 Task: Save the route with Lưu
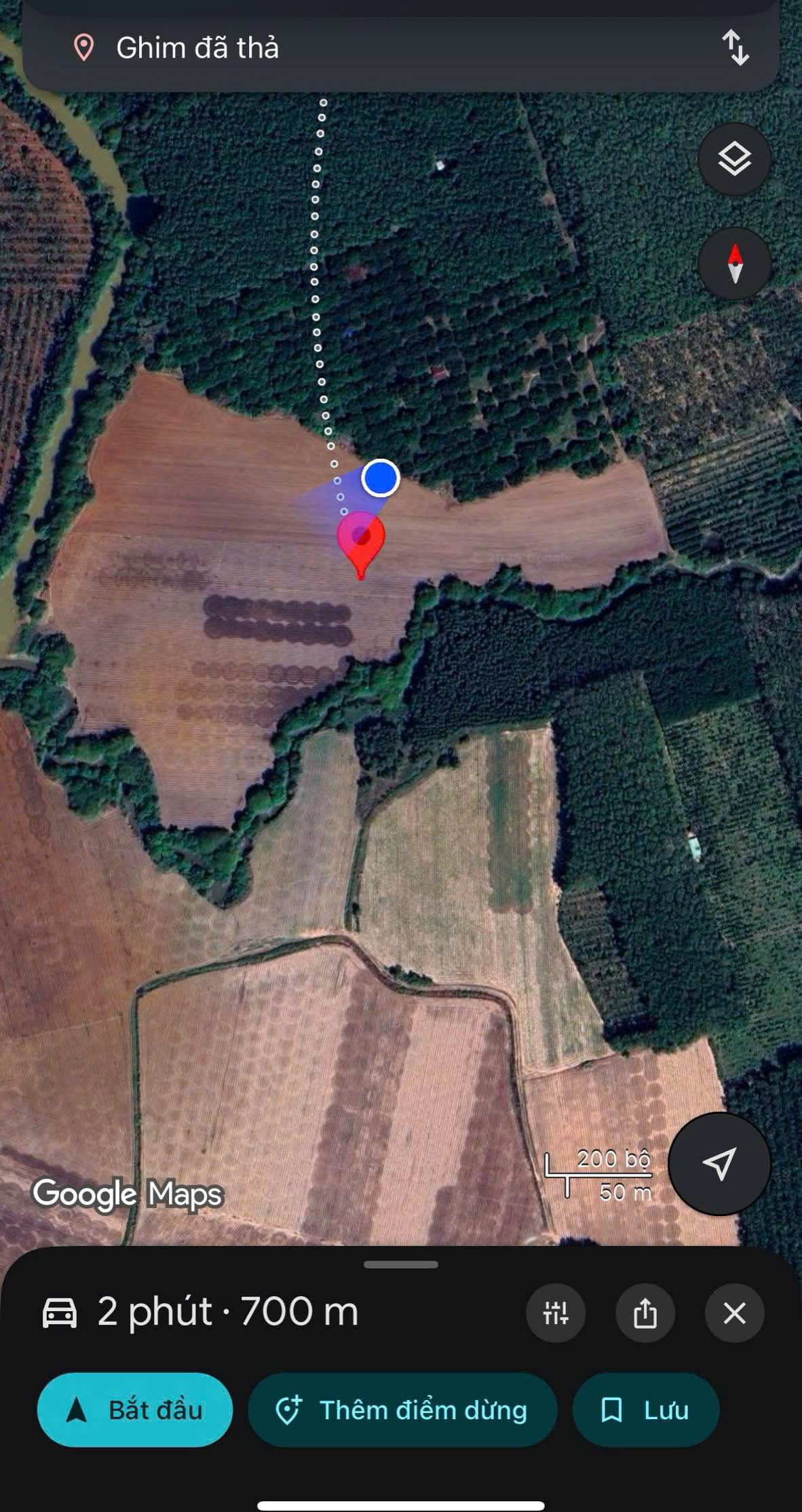[645, 1410]
